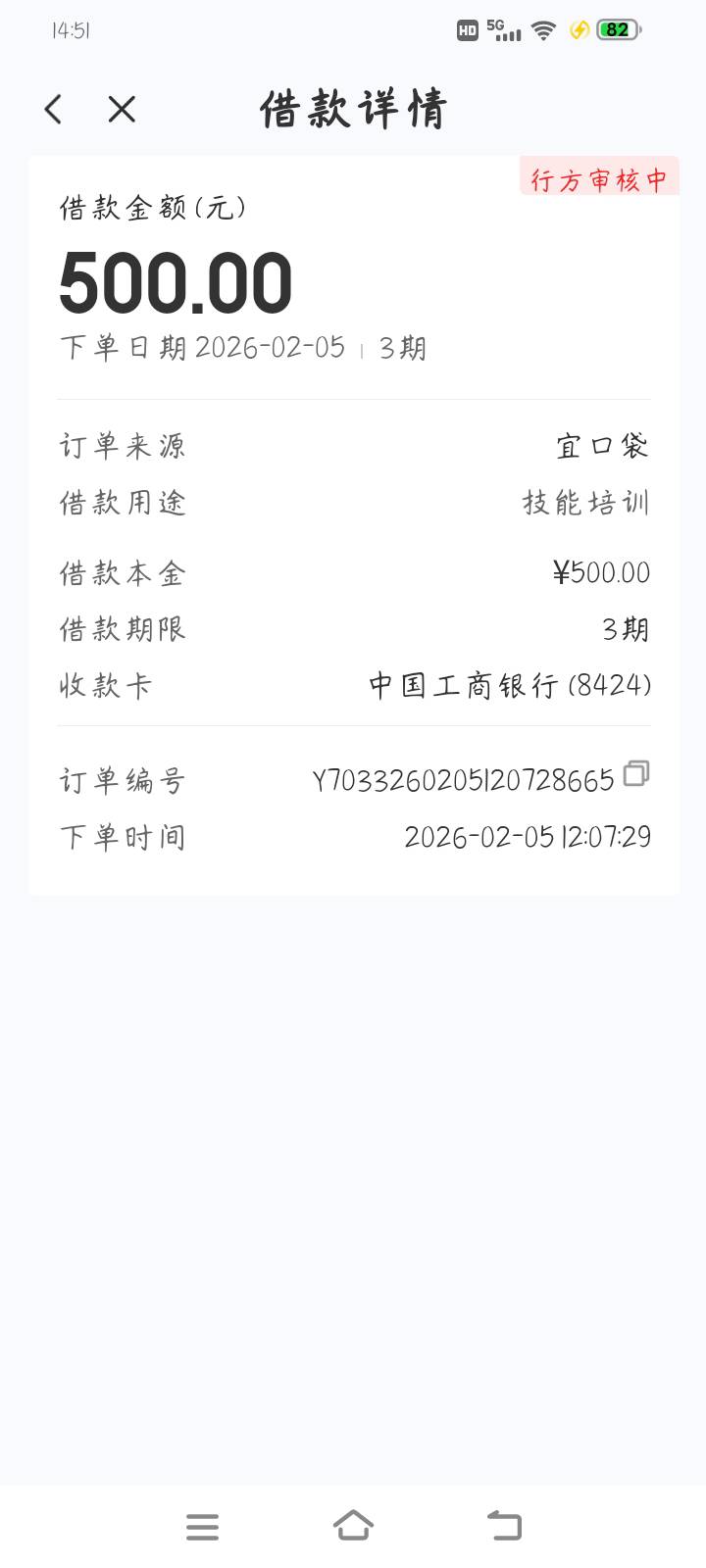The width and height of the screenshot is (706, 1568).
Task: Copy the order number
Action: [636, 773]
